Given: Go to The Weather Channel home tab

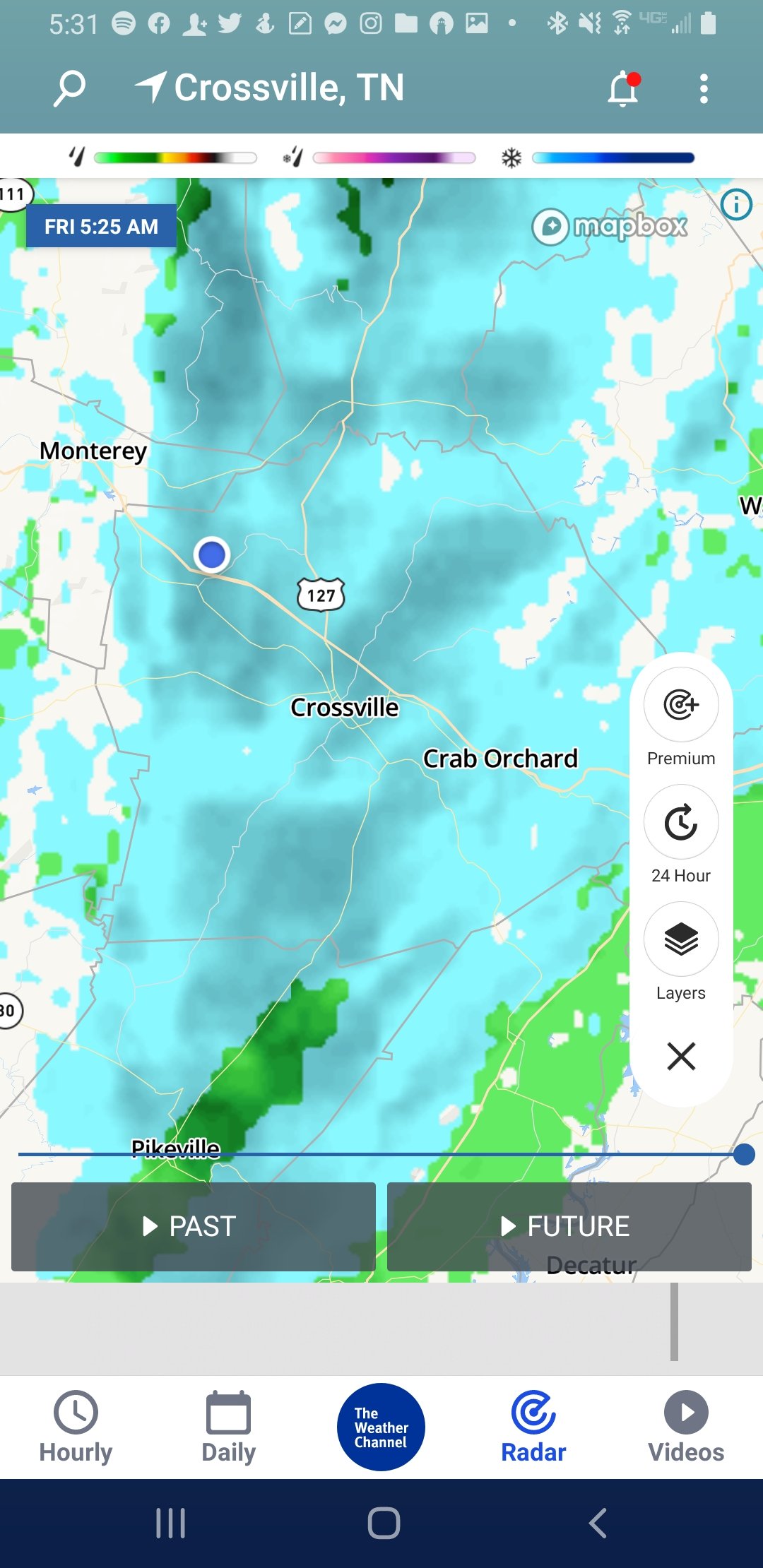Looking at the screenshot, I should click(x=381, y=1427).
